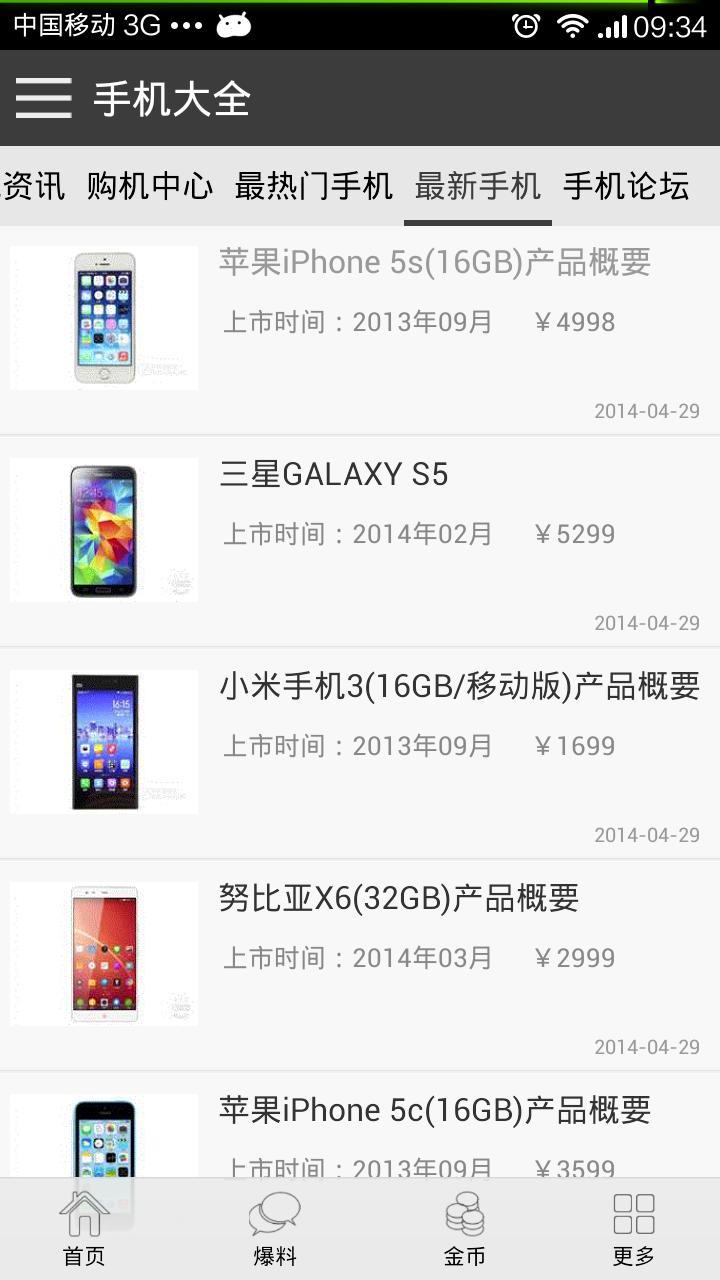
Task: Open the 更多 more tab
Action: pos(633,1229)
